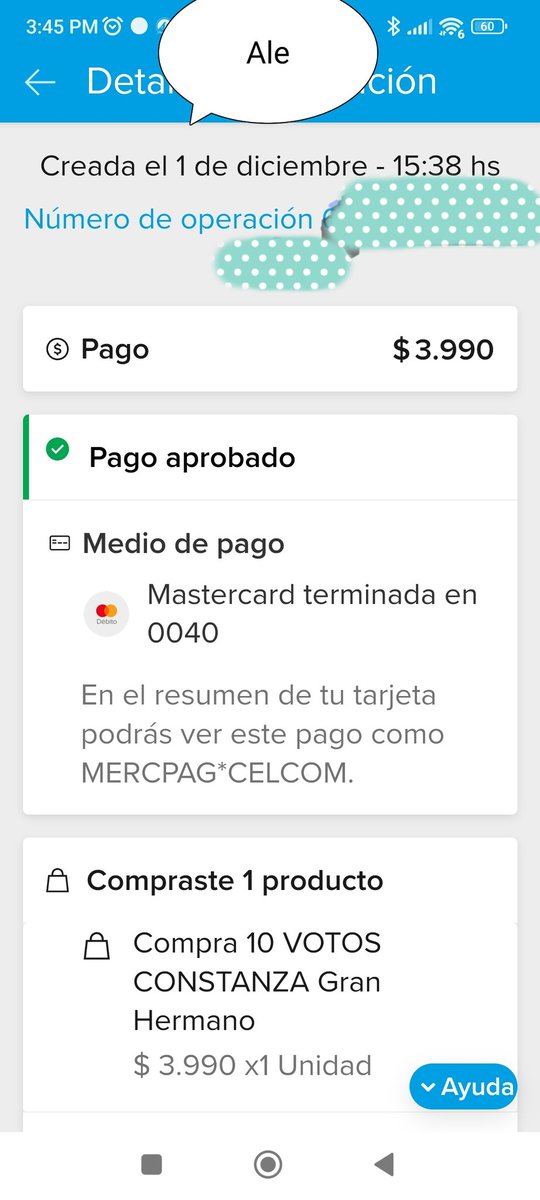Open the Ayuda help button
The width and height of the screenshot is (540, 1200).
[463, 1087]
